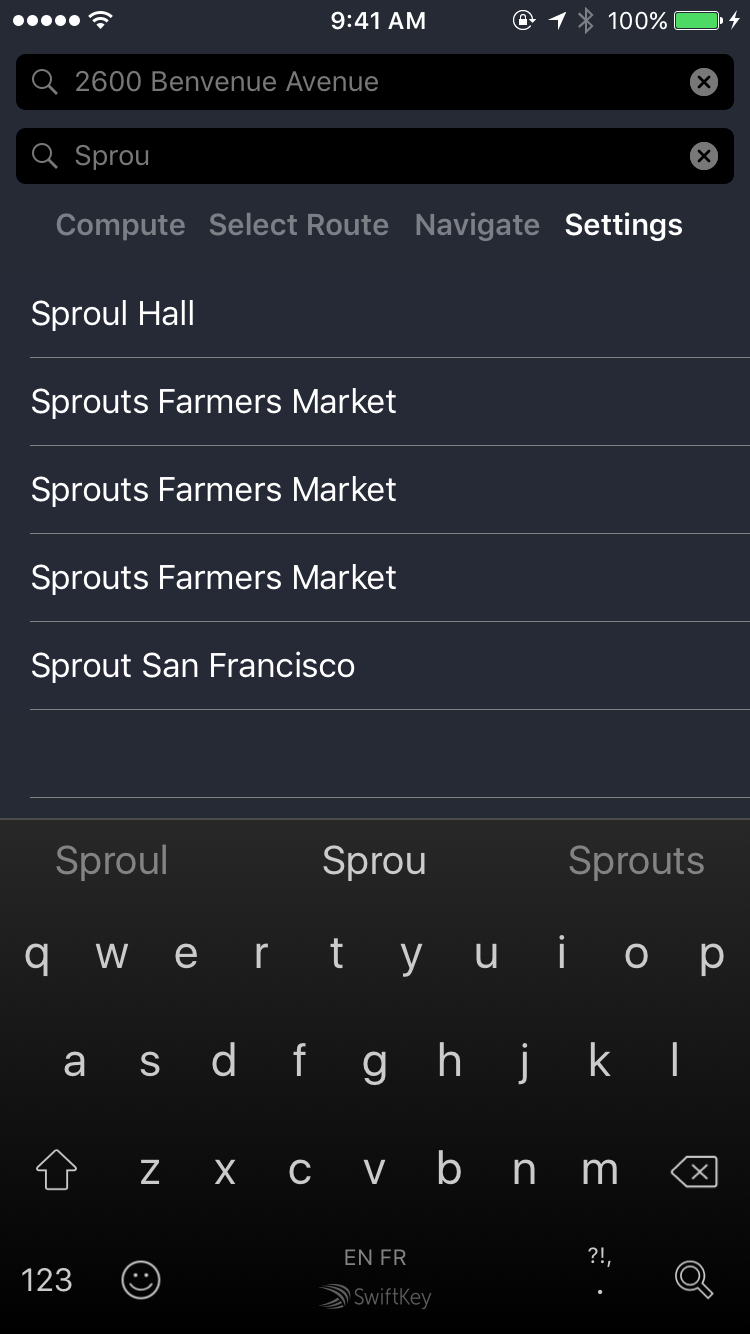Image resolution: width=750 pixels, height=1334 pixels.
Task: Go to the Navigate tab
Action: point(477,225)
